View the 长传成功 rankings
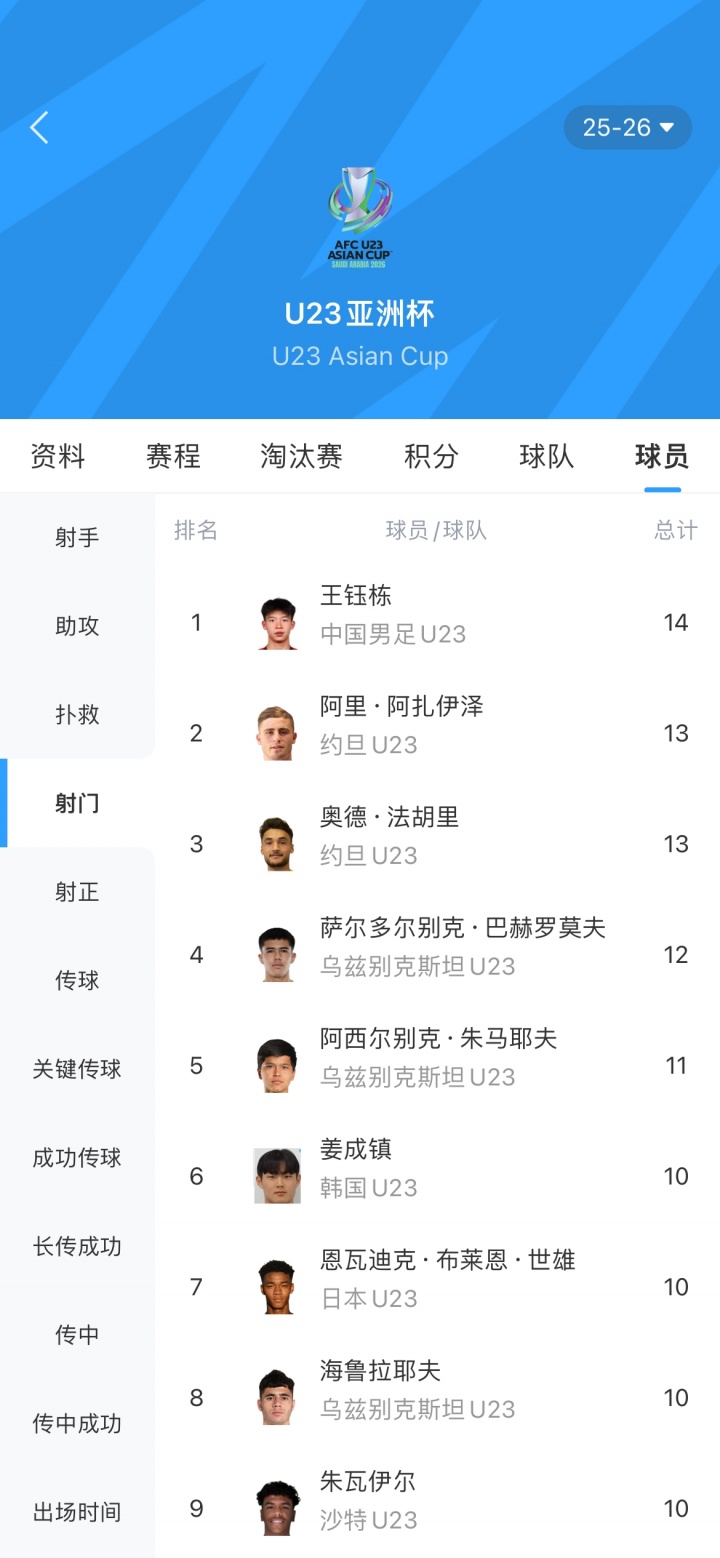The height and width of the screenshot is (1558, 720). pos(77,1246)
